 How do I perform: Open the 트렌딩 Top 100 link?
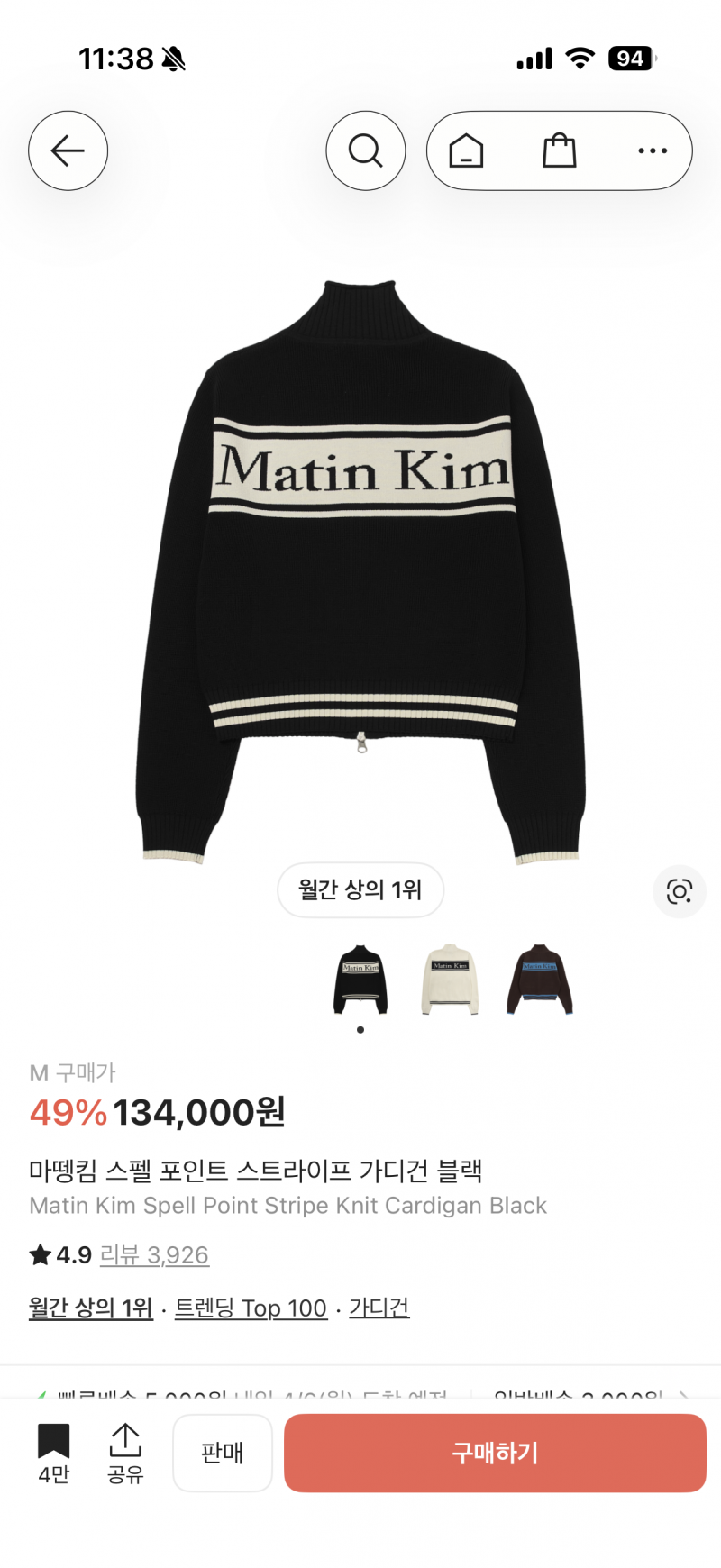251,1308
